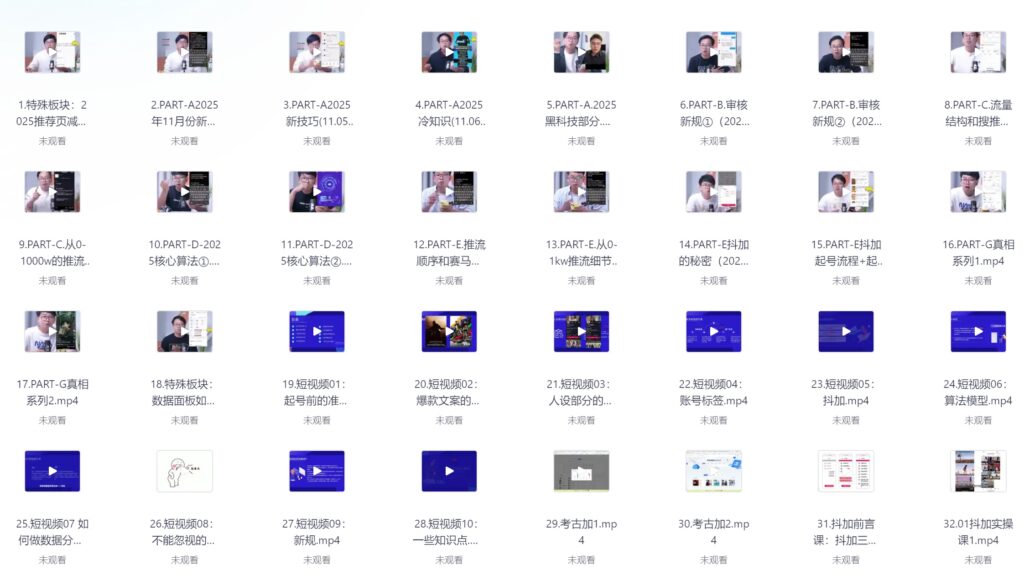Image resolution: width=1024 pixels, height=575 pixels.
Task: Open 14.PART-E抖加的秘密 video
Action: pos(713,191)
